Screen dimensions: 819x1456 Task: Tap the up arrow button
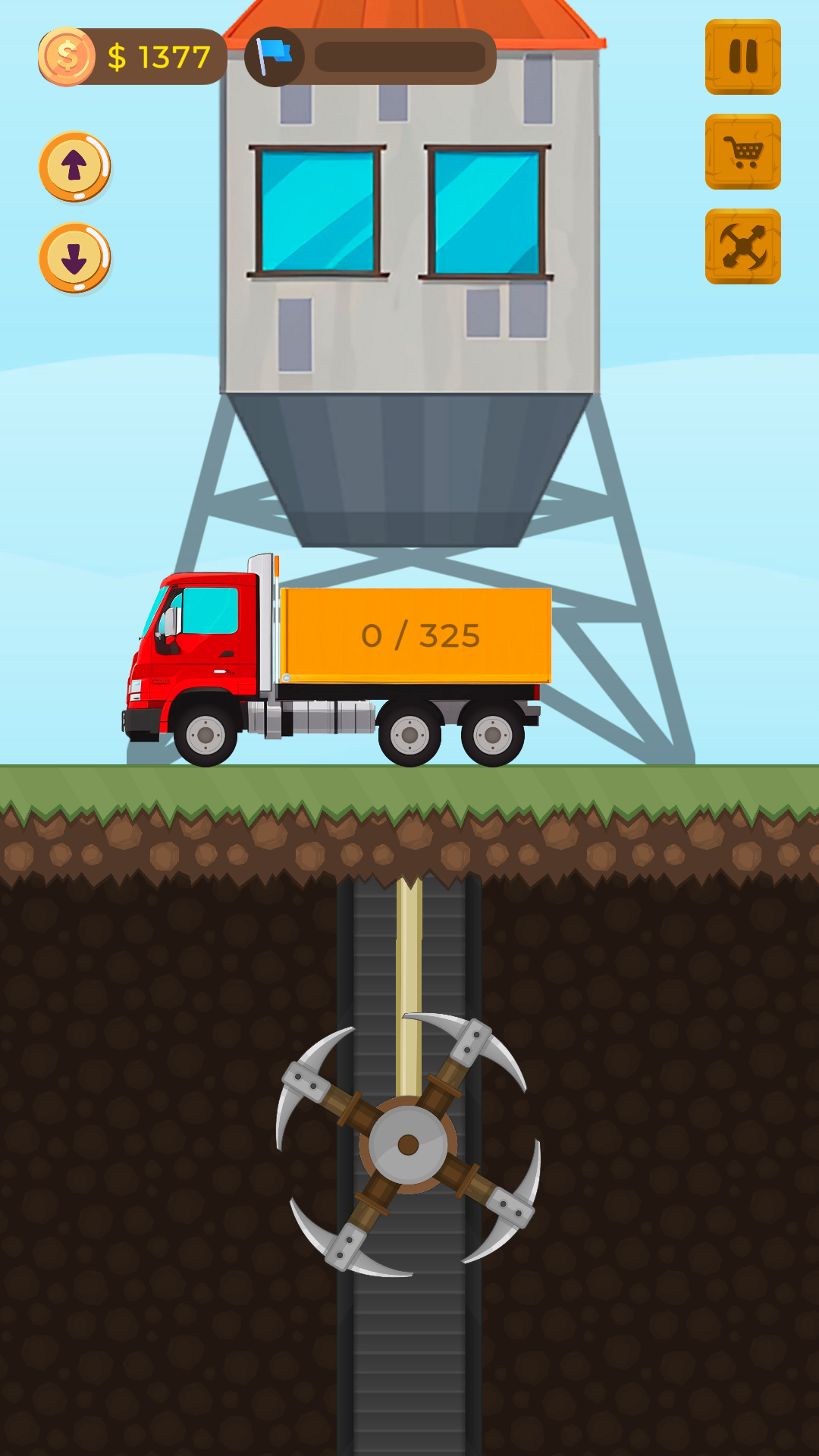pos(74,167)
